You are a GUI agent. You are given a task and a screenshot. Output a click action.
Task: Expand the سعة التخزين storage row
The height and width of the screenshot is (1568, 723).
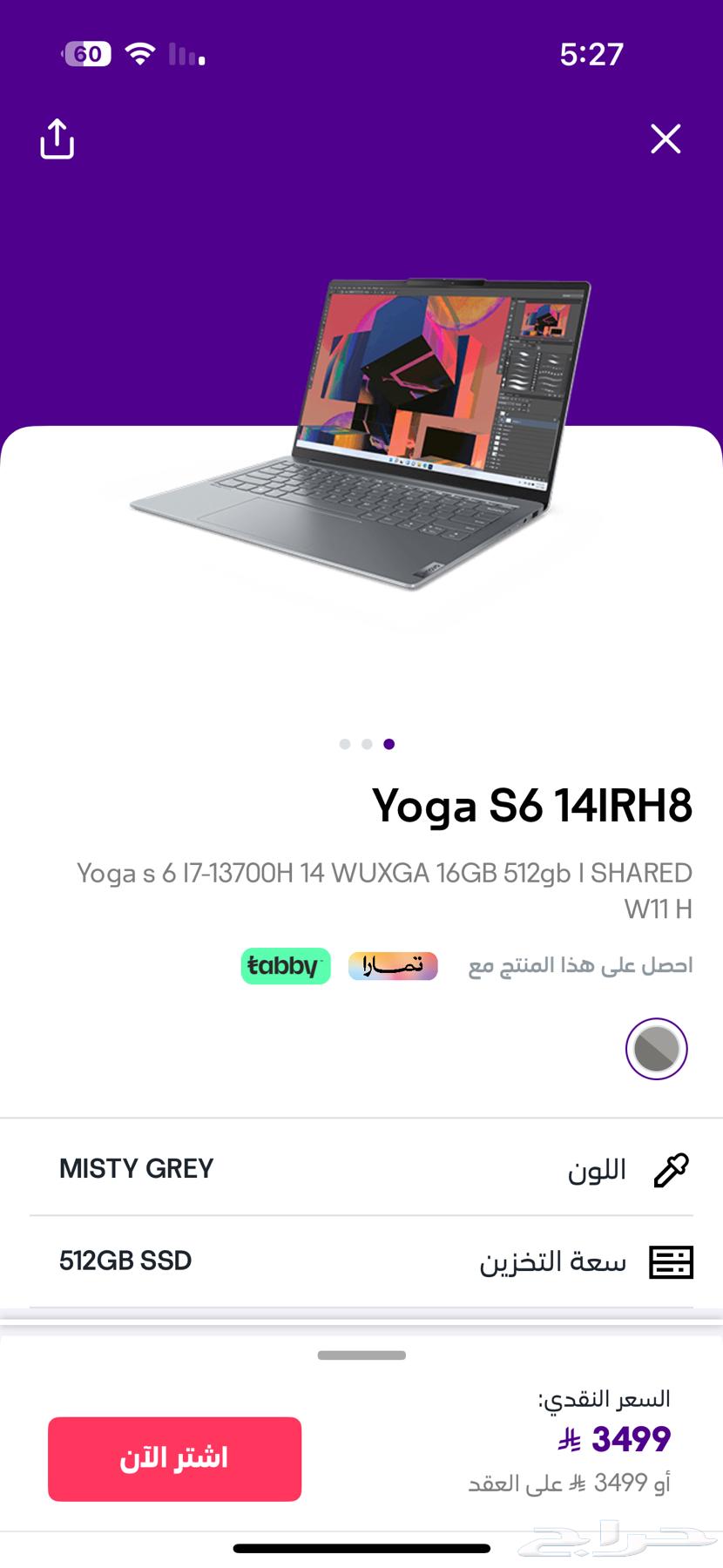click(361, 1260)
